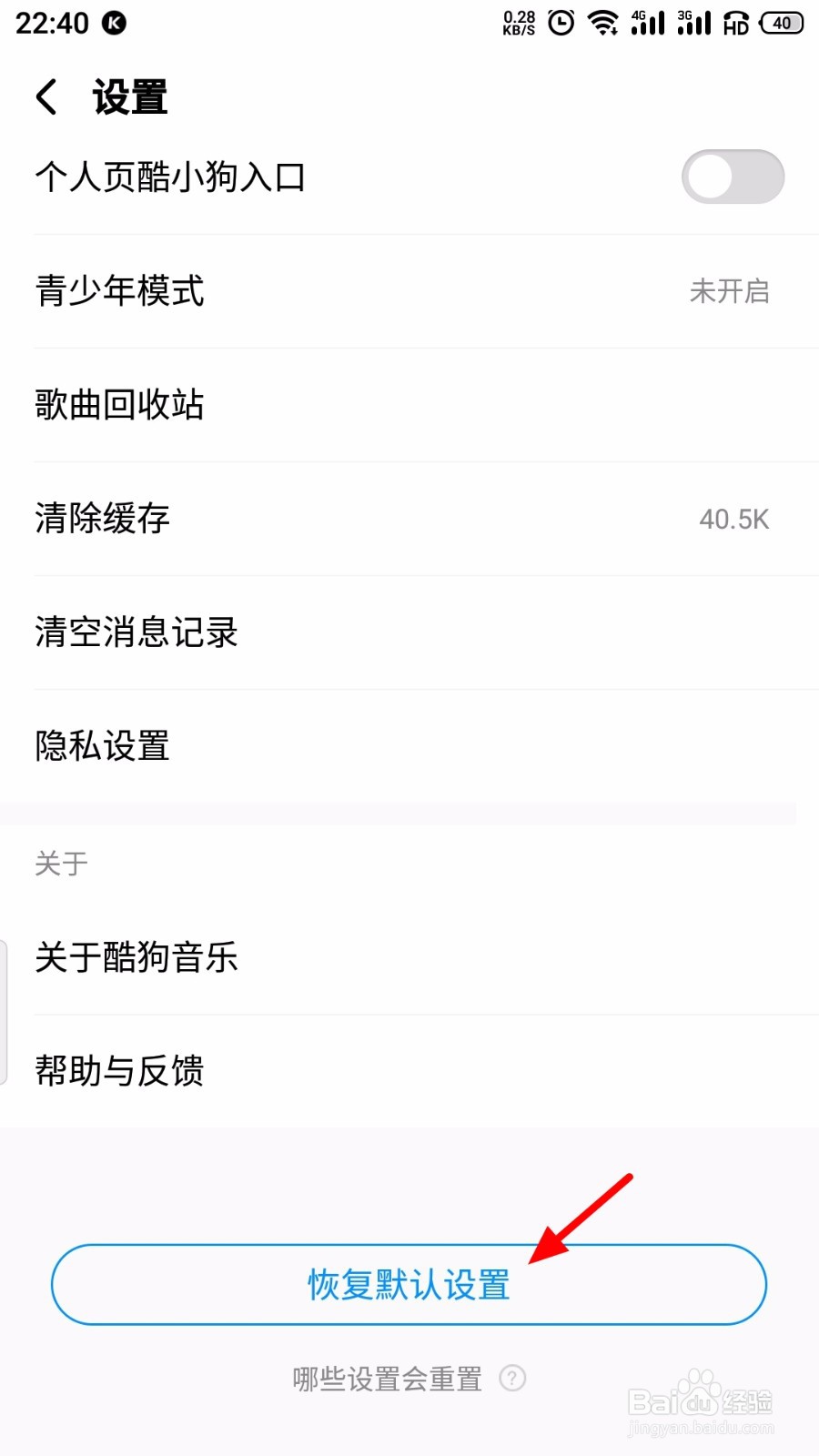Tap 恢复默认设置 to restore defaults
The image size is (819, 1456).
click(407, 1285)
